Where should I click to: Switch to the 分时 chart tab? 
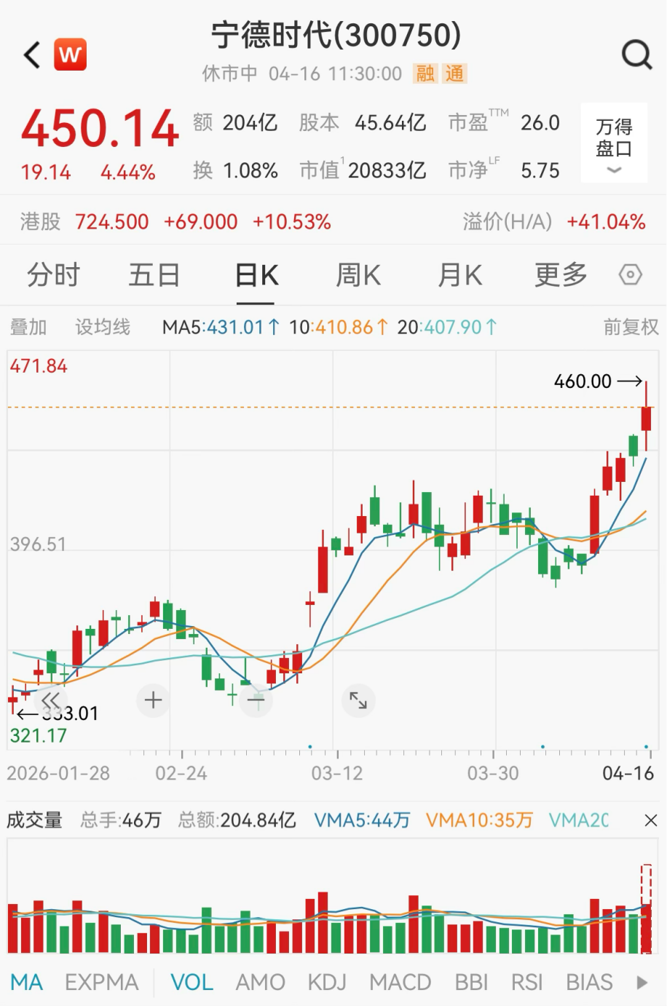click(x=53, y=275)
